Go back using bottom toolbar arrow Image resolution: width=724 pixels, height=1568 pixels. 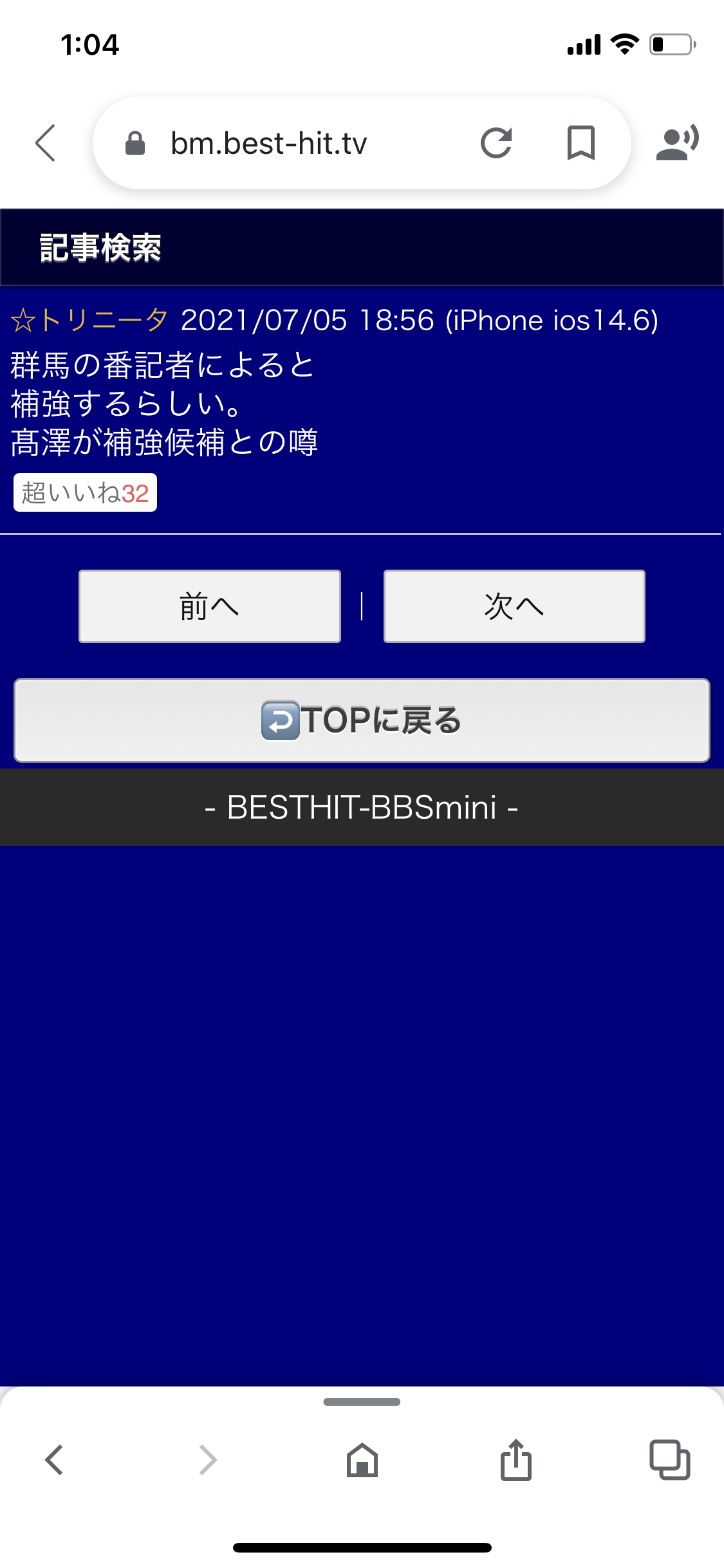(x=54, y=1460)
